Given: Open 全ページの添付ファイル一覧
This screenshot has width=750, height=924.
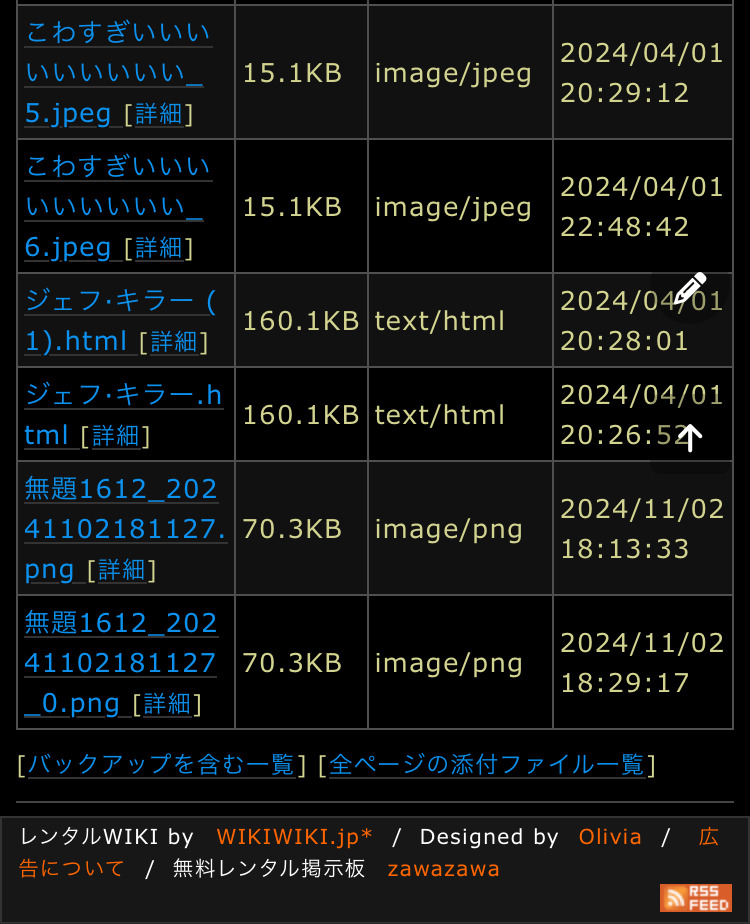Looking at the screenshot, I should pos(486,765).
